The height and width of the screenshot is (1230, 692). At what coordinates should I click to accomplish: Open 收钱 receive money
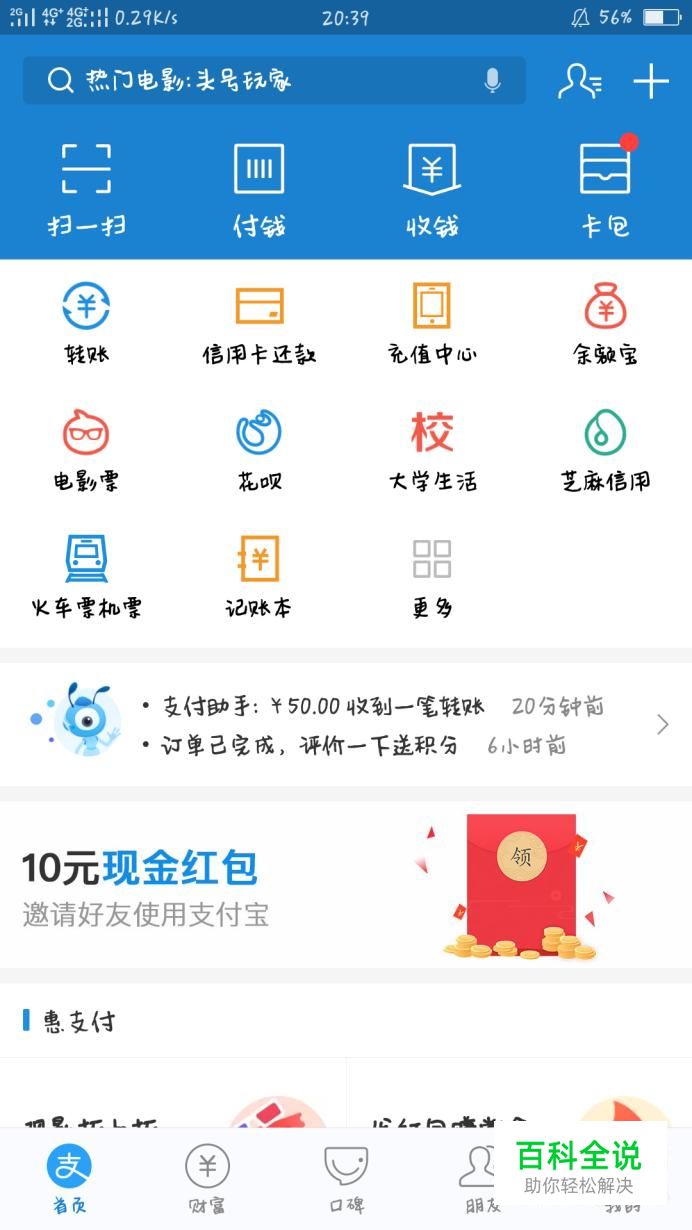432,187
